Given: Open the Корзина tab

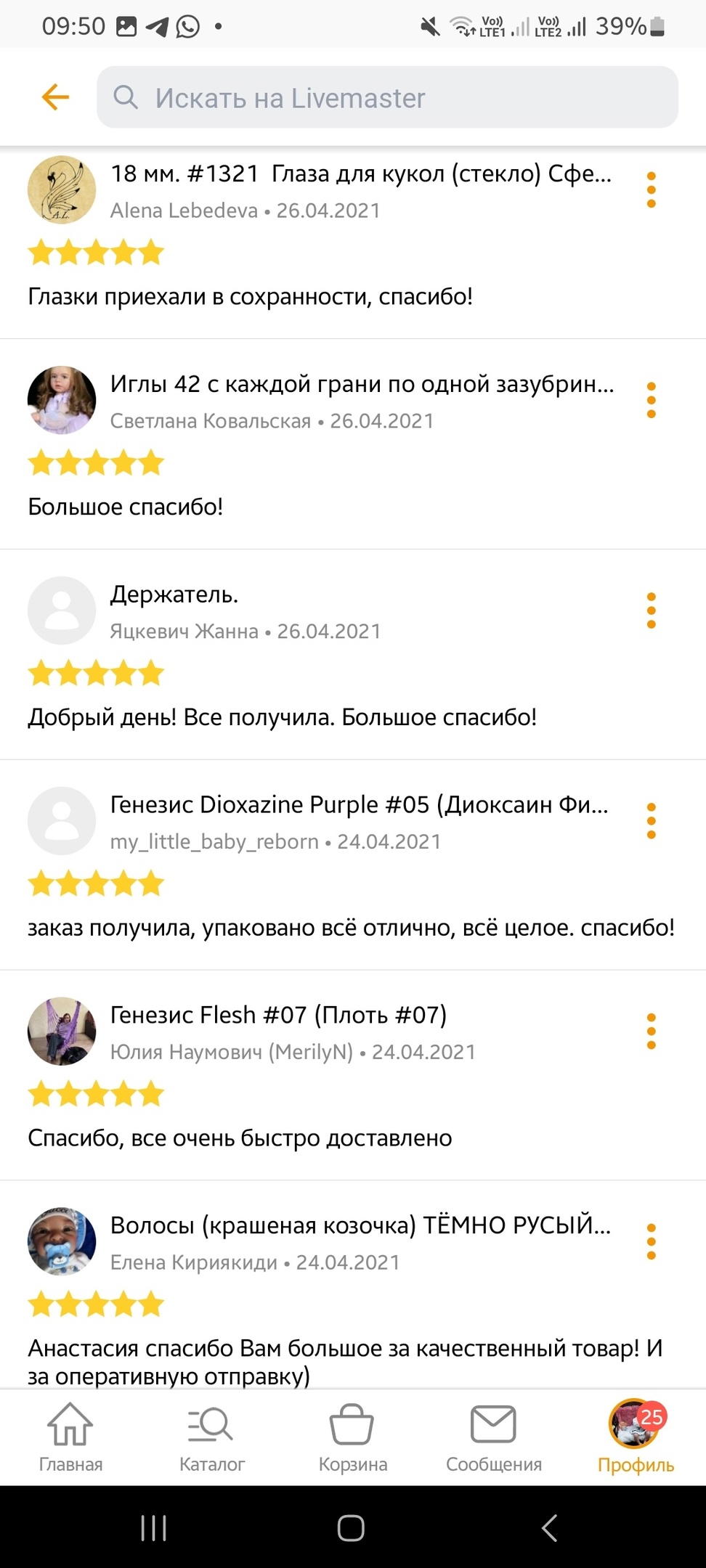Looking at the screenshot, I should [353, 1438].
